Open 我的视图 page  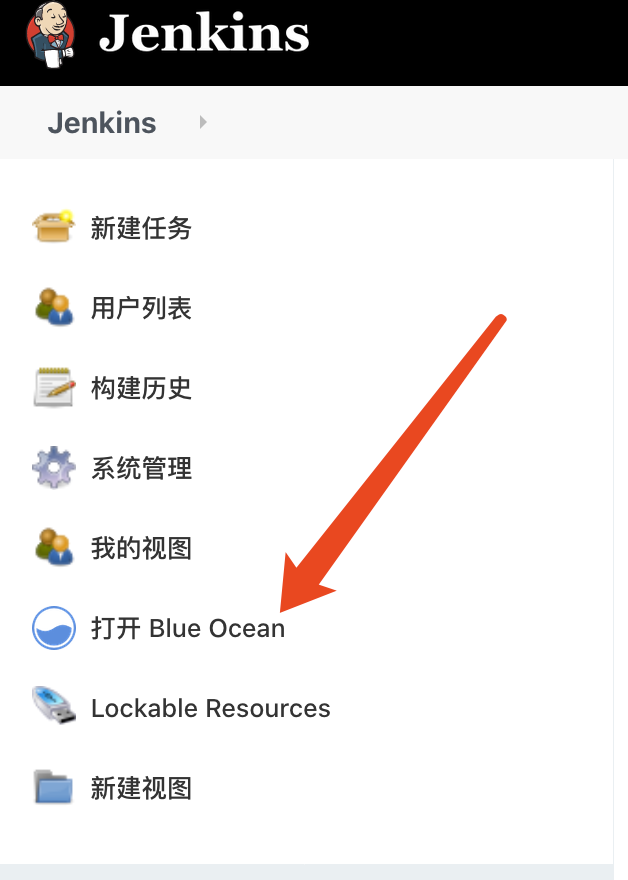point(141,548)
